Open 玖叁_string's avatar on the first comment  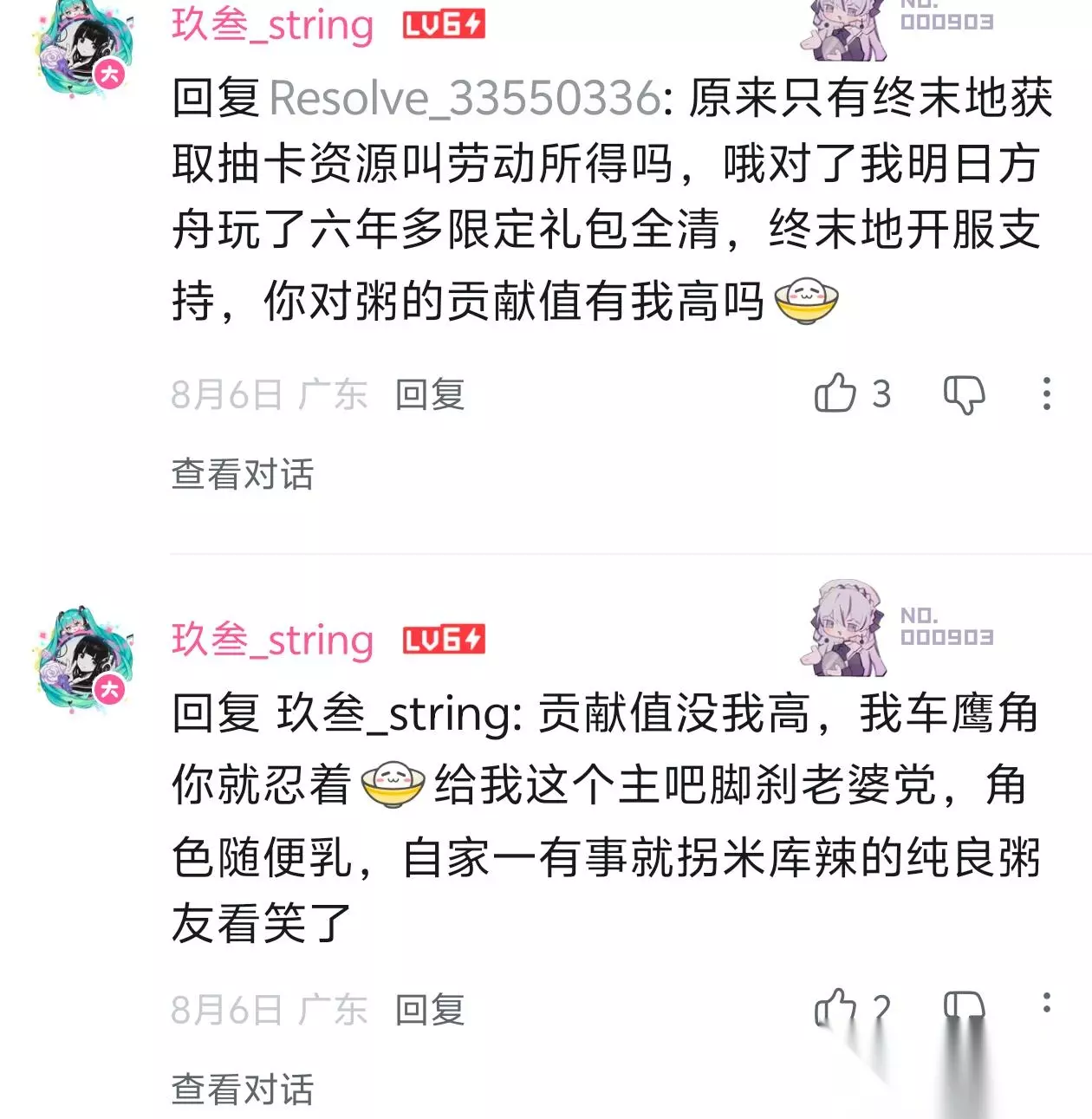[83, 48]
